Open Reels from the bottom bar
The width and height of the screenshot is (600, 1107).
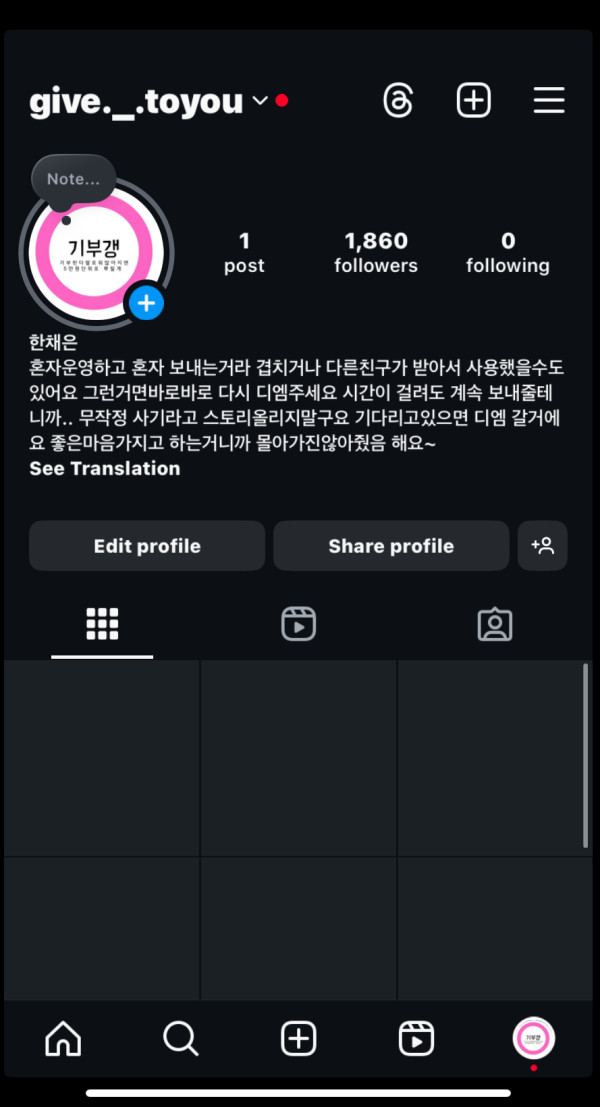click(x=416, y=1039)
